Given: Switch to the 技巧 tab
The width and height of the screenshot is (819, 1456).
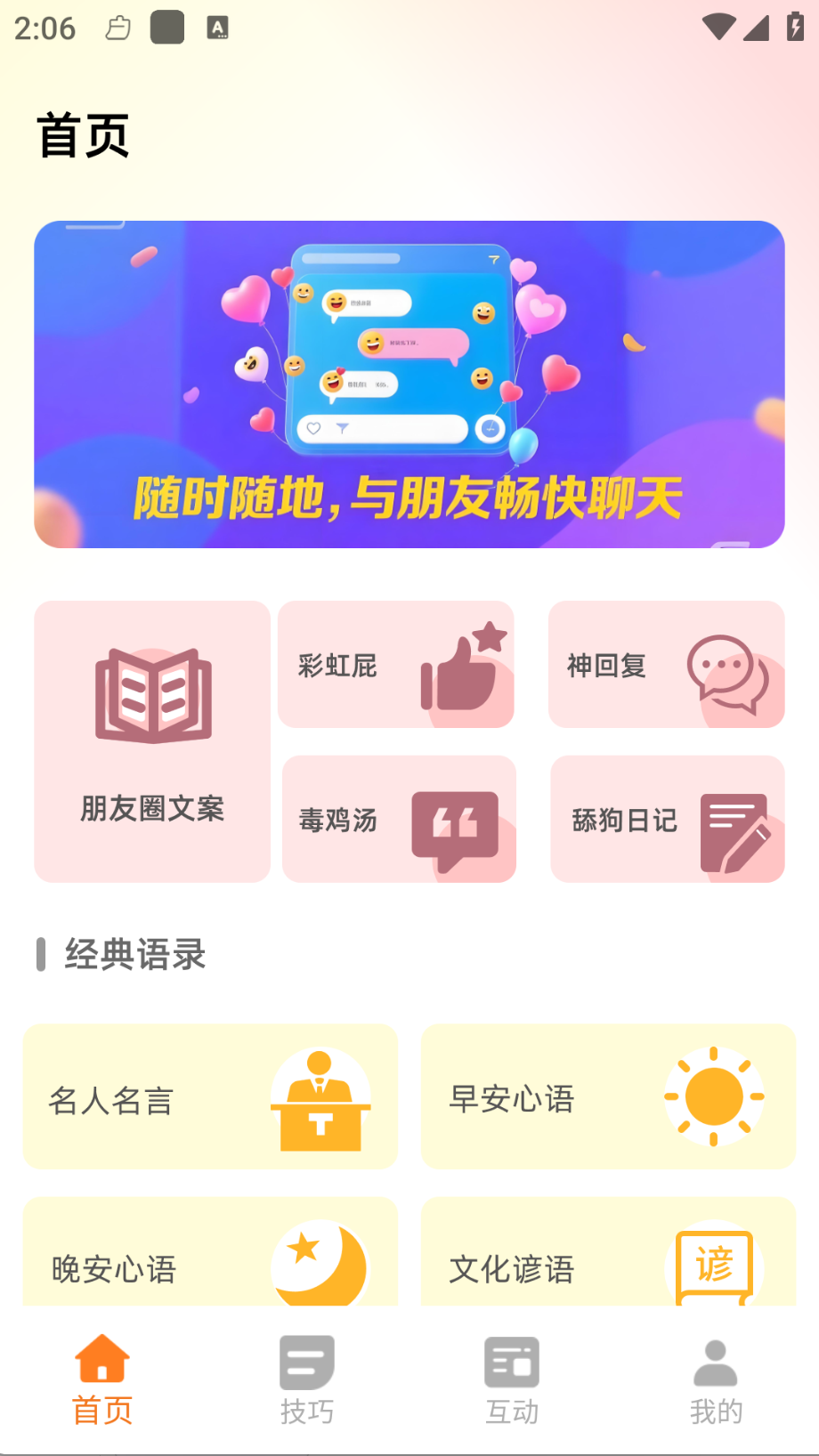Looking at the screenshot, I should 307,1379.
